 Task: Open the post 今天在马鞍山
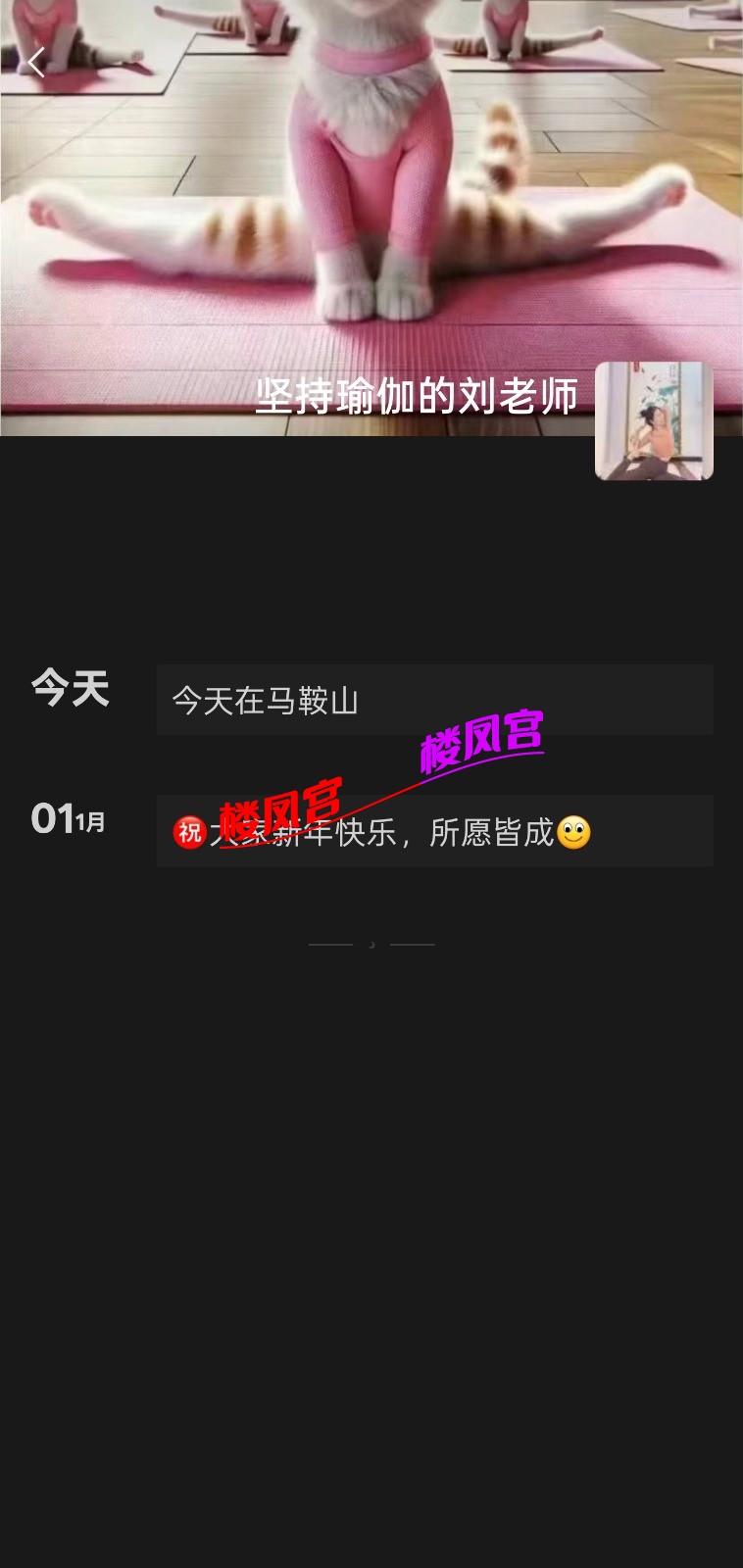434,700
